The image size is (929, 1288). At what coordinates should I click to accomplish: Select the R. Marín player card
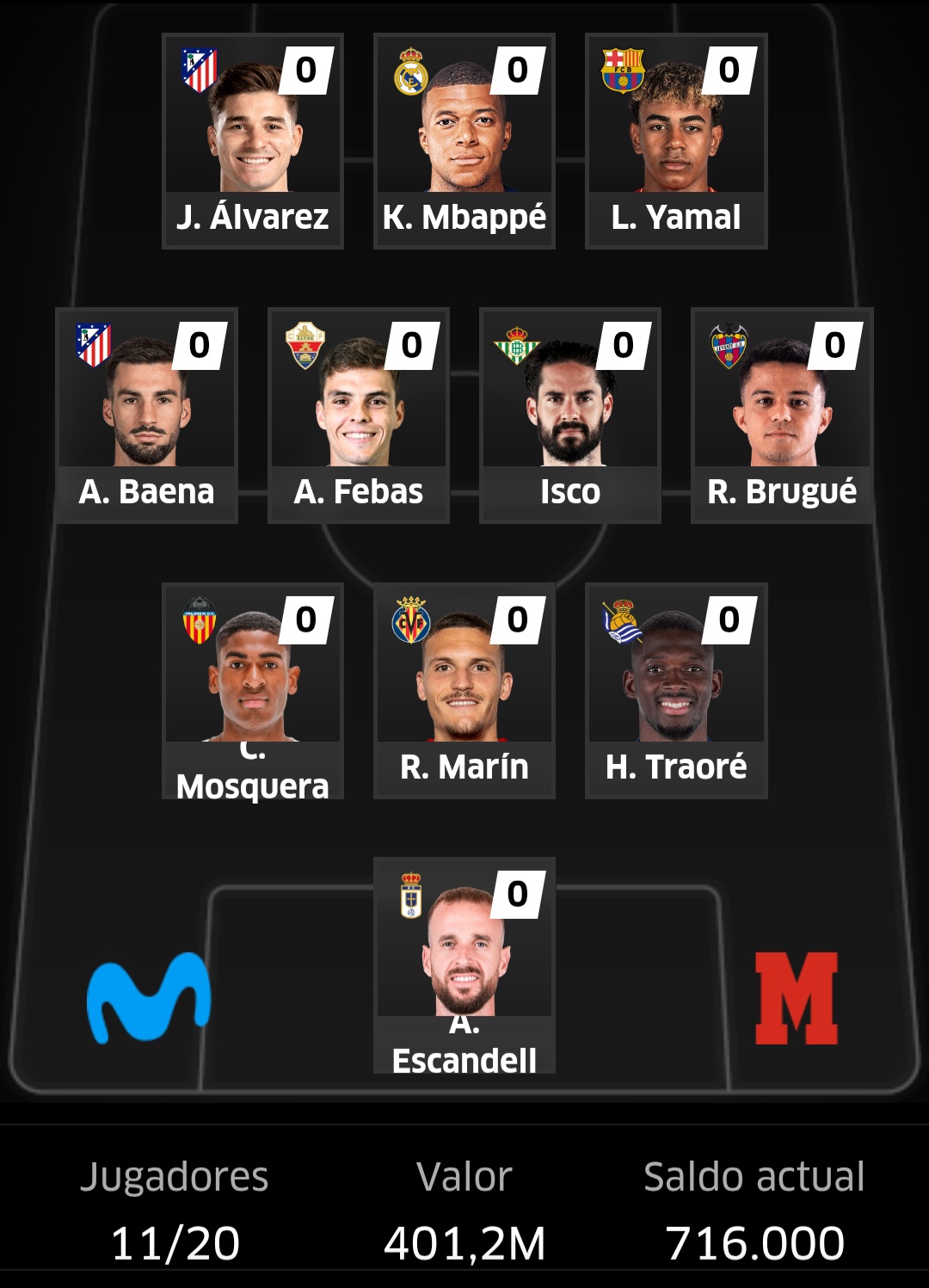(464, 691)
